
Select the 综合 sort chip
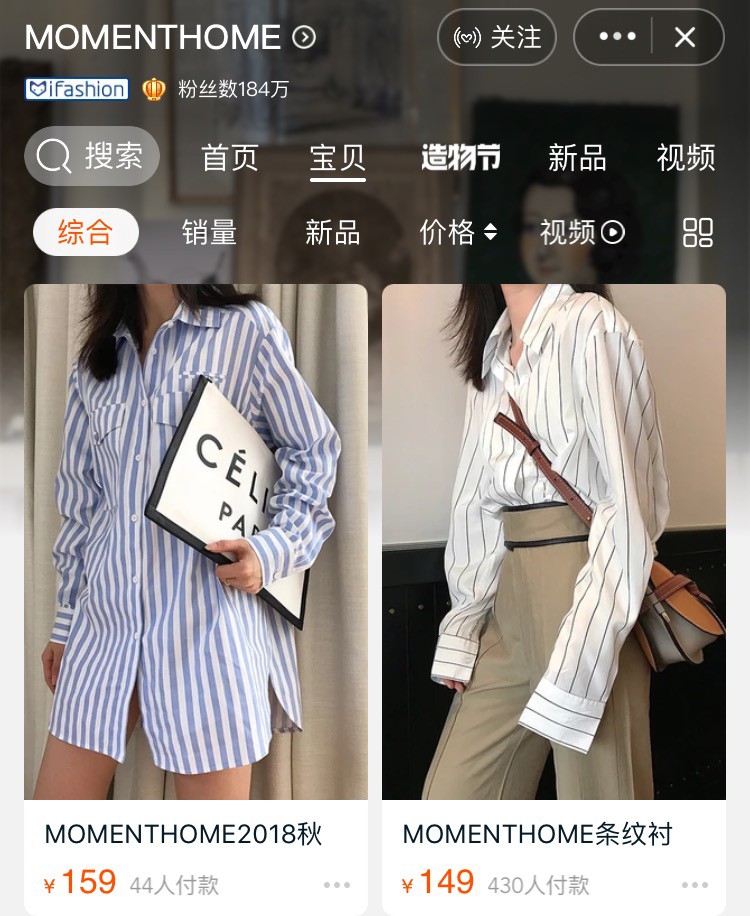86,232
